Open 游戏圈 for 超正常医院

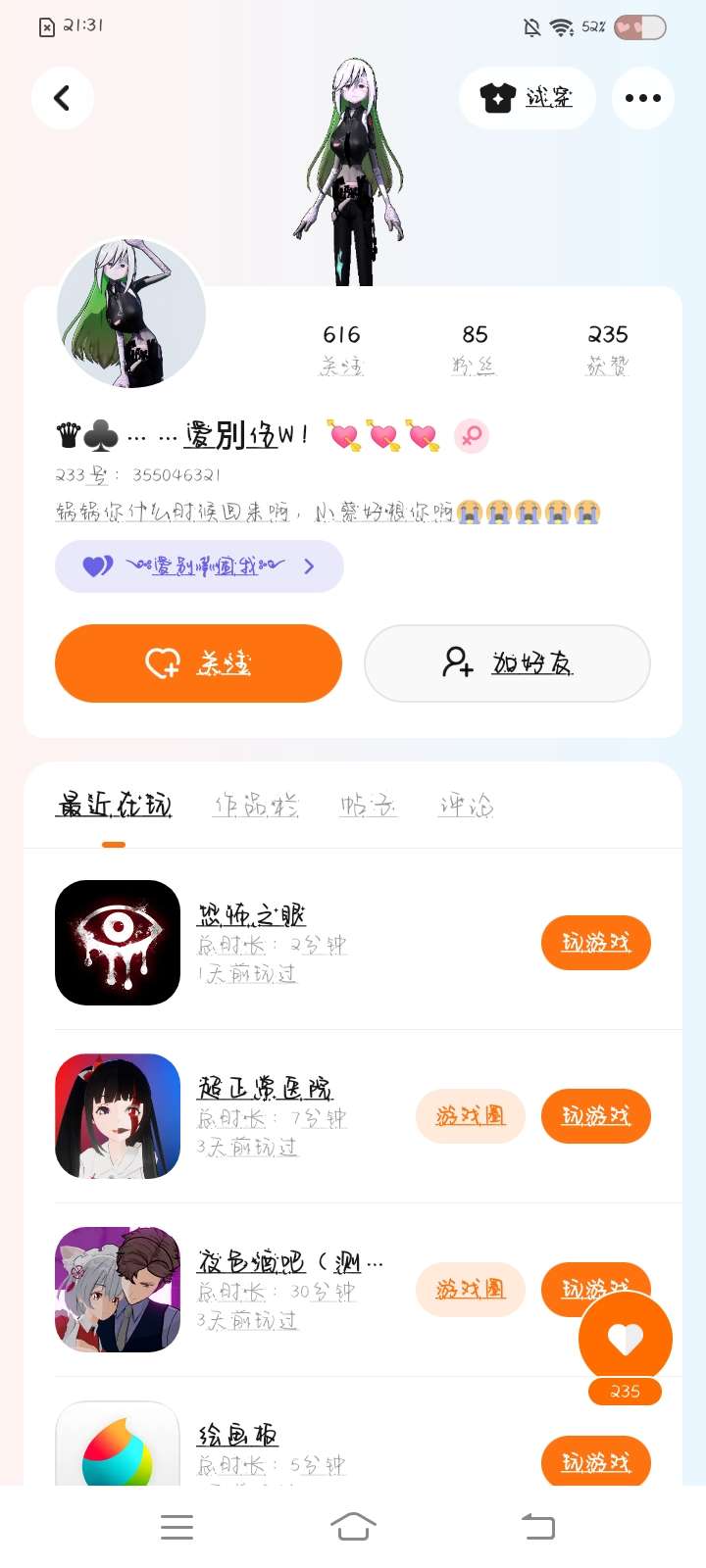pos(471,1116)
